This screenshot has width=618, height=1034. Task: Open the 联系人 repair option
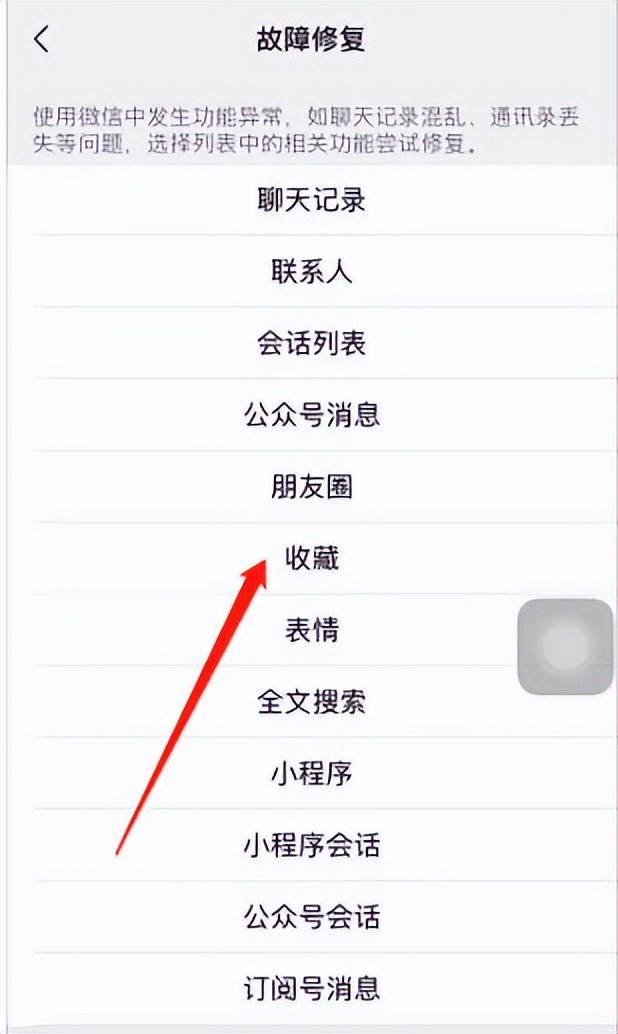click(311, 272)
